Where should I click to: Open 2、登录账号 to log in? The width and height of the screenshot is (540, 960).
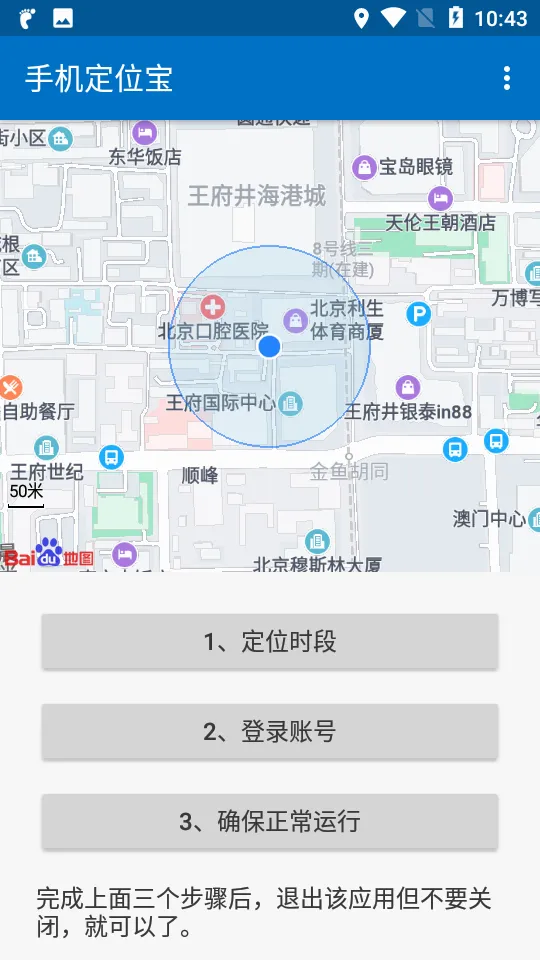coord(270,731)
